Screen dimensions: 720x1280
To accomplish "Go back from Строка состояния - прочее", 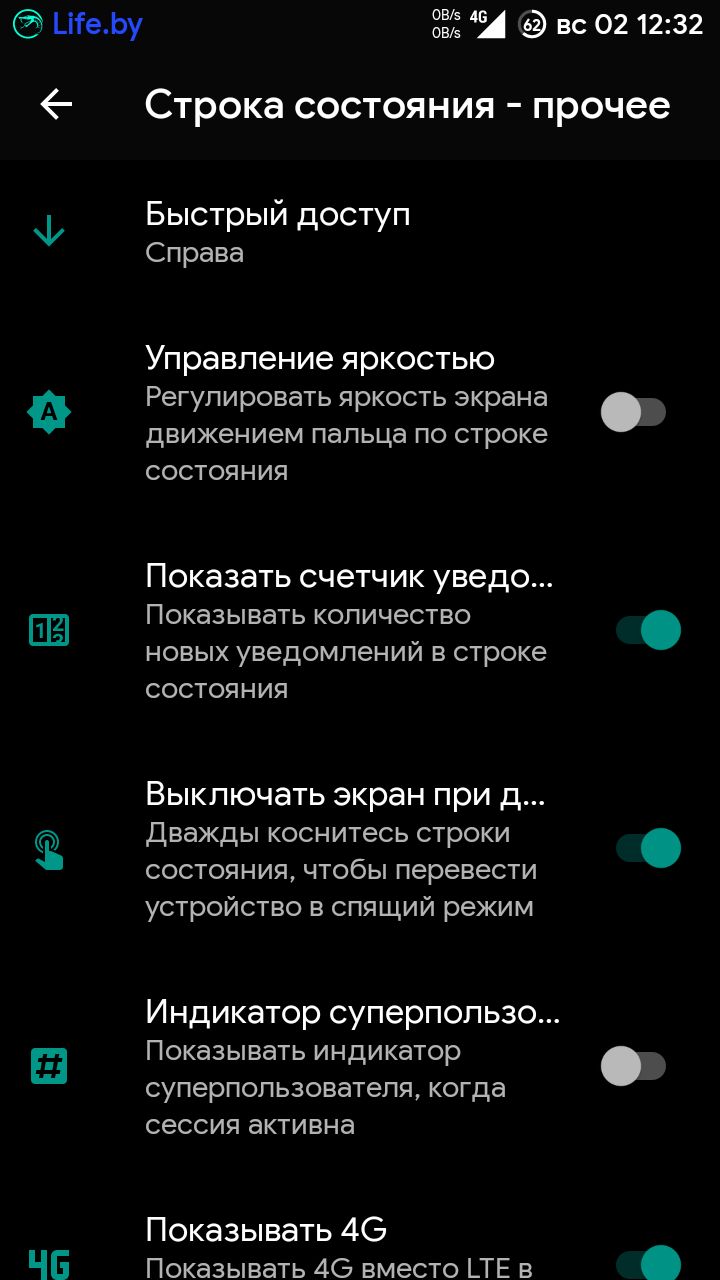I will tap(56, 105).
